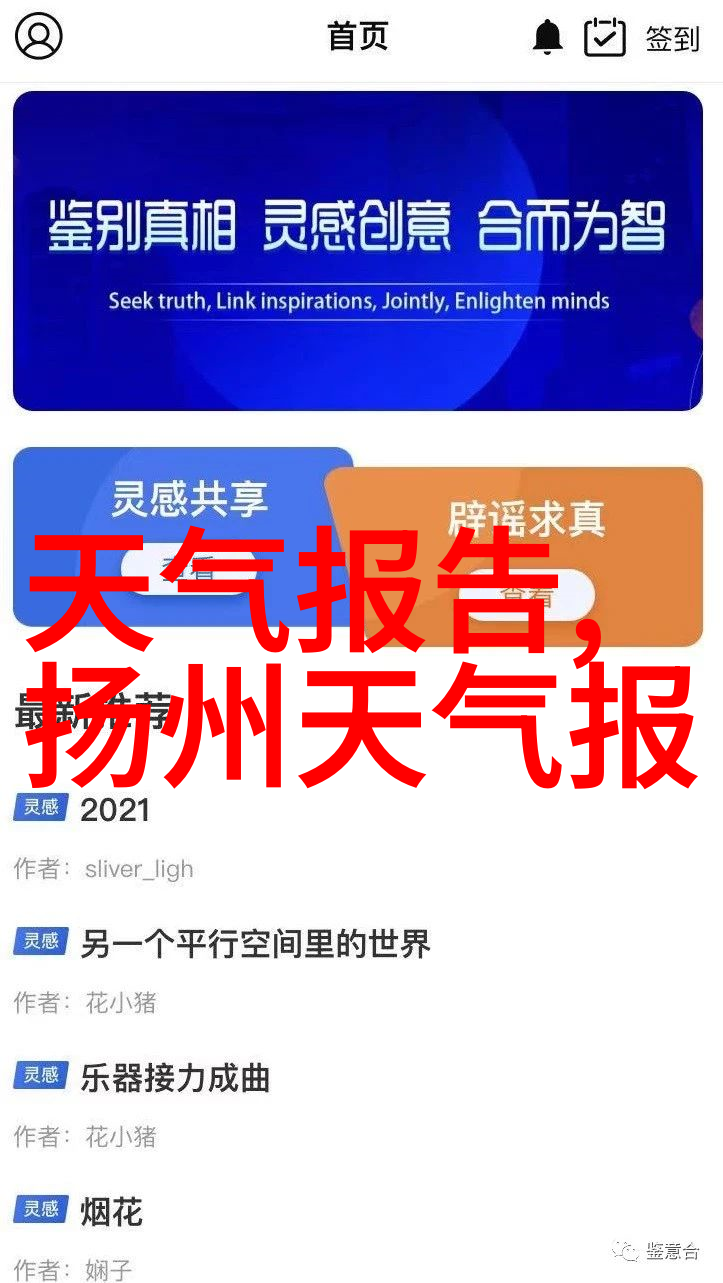Open the post titled 2021
Viewport: 723px width, 1283px height.
coord(115,810)
